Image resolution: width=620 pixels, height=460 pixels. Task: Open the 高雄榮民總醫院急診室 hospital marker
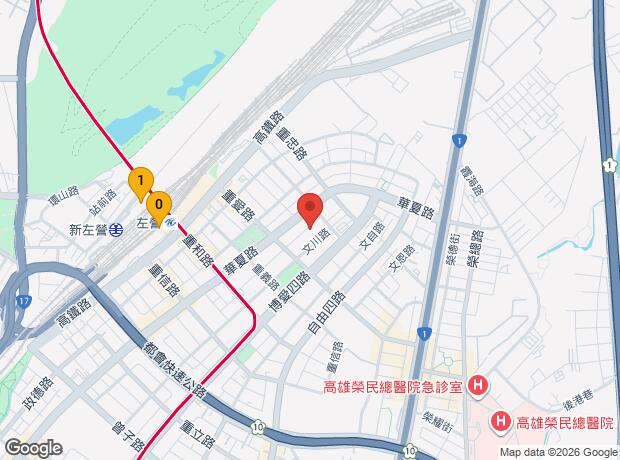point(478,385)
